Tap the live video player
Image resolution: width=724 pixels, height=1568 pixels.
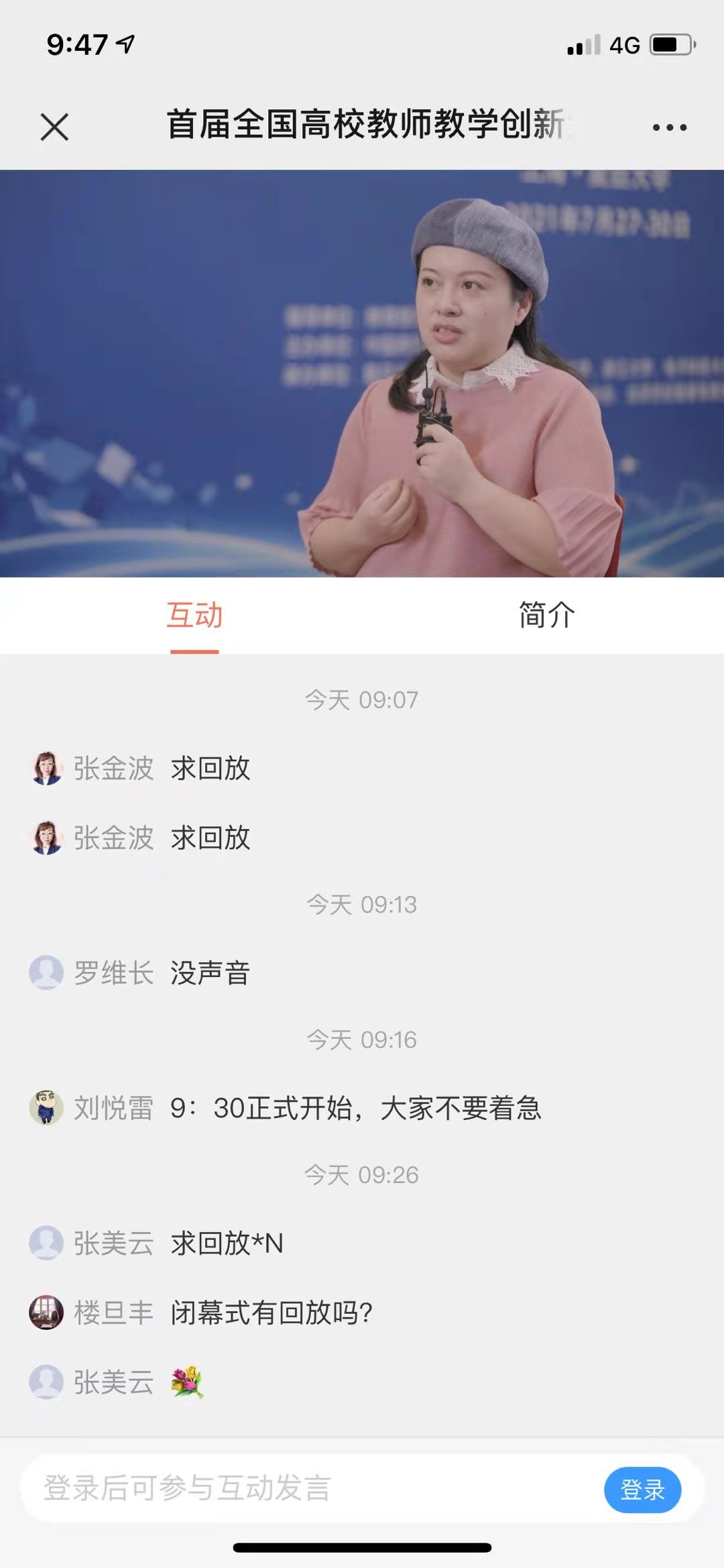pos(362,373)
